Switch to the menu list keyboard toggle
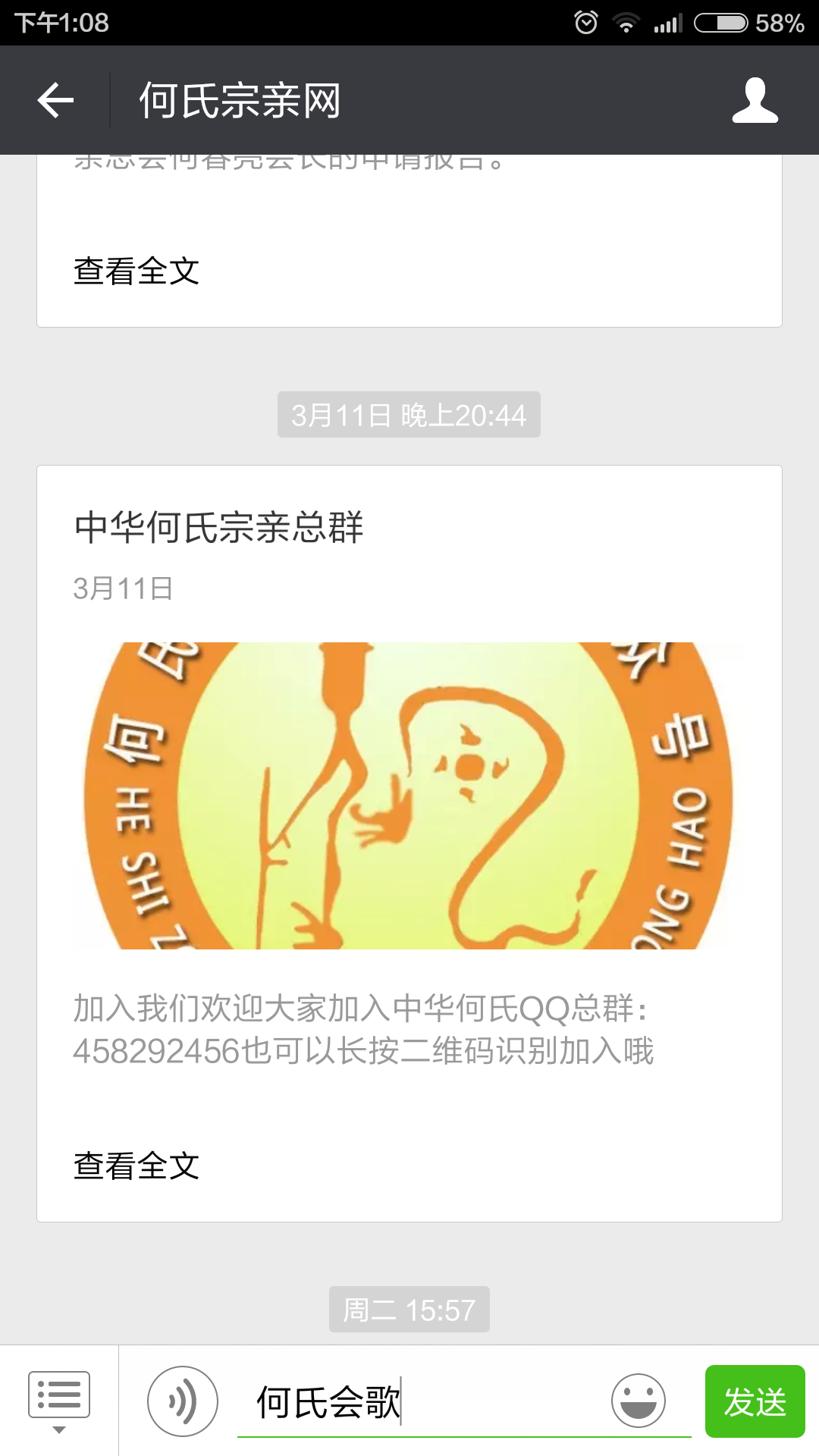This screenshot has height=1456, width=819. click(59, 1401)
